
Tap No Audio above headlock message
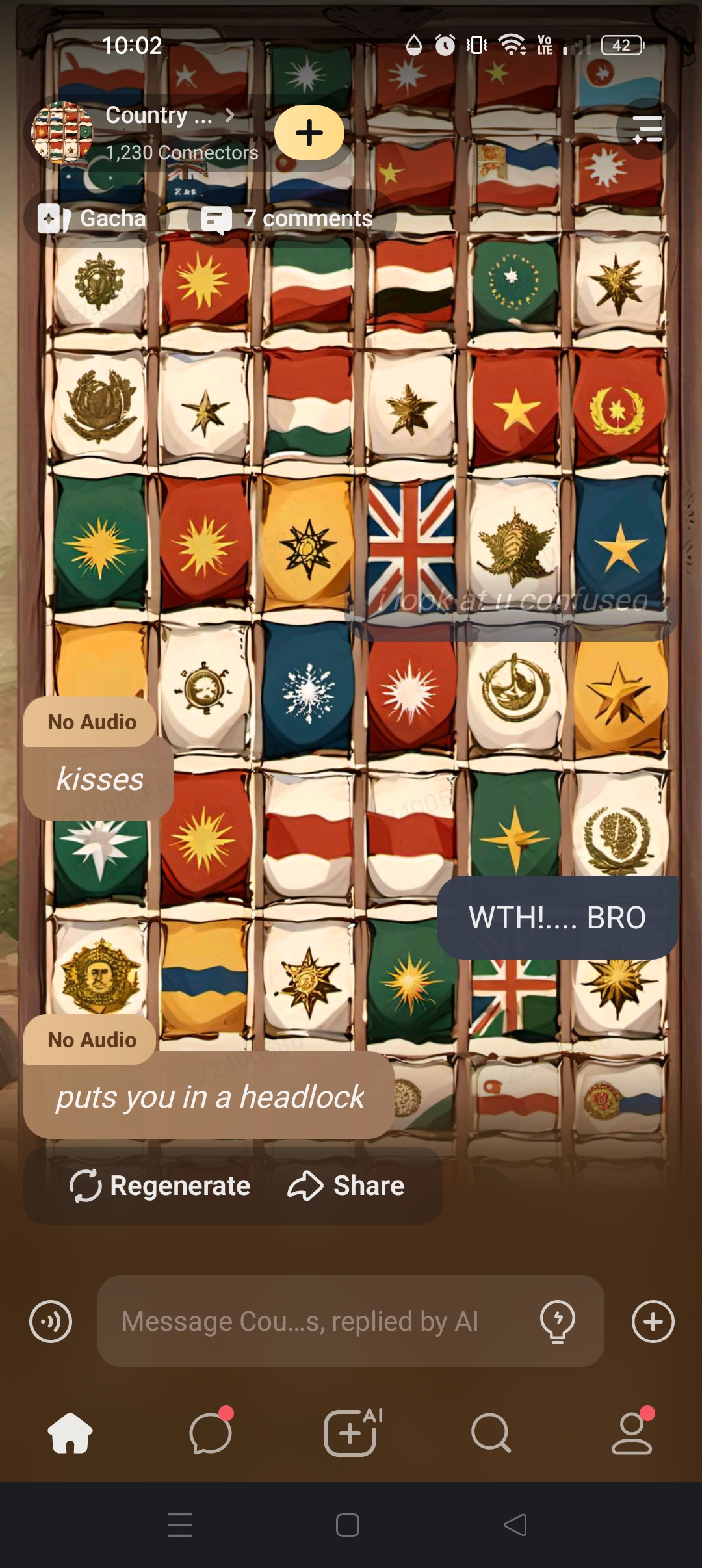(92, 1039)
